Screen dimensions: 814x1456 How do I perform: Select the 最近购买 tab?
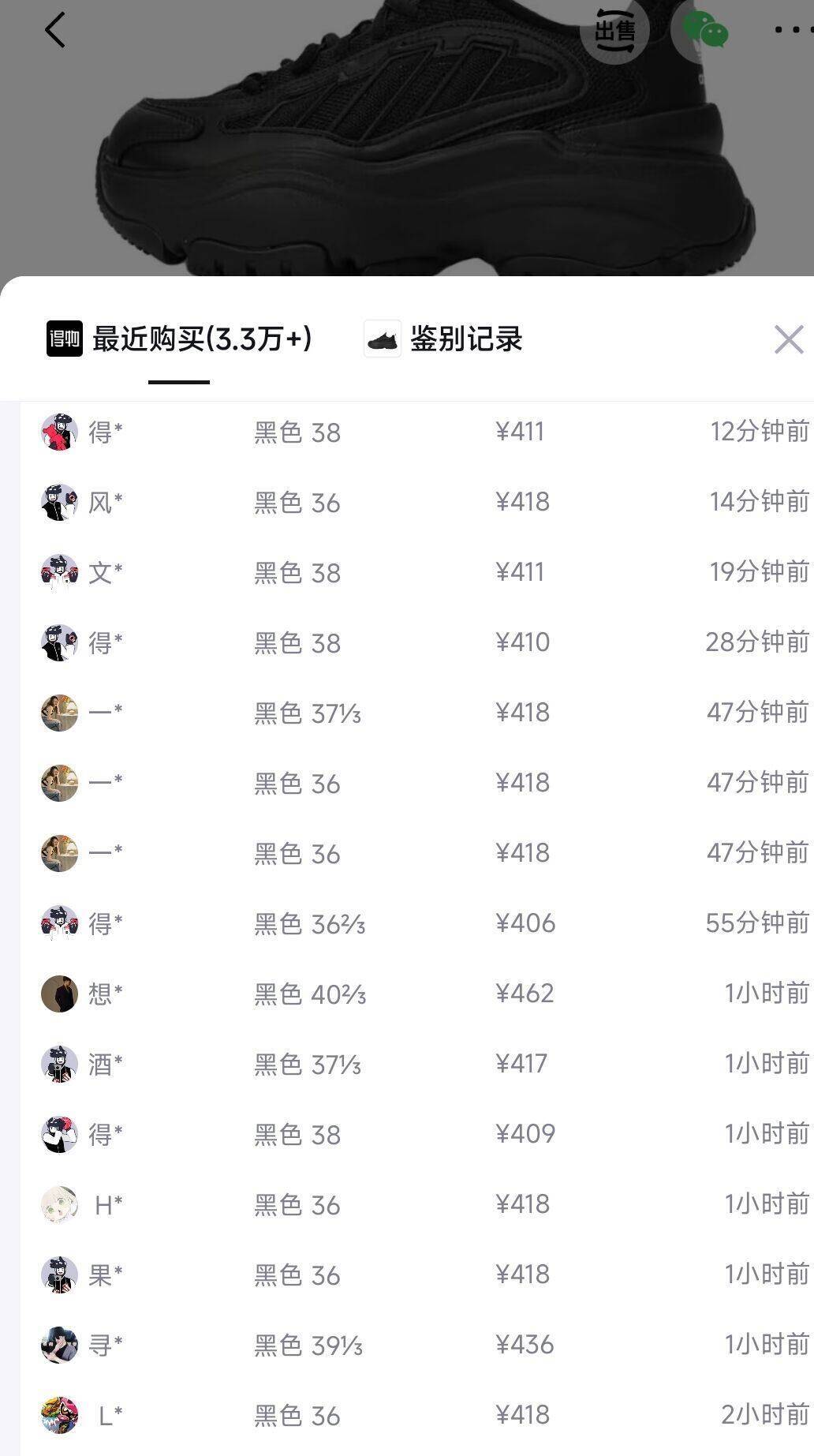tap(180, 339)
